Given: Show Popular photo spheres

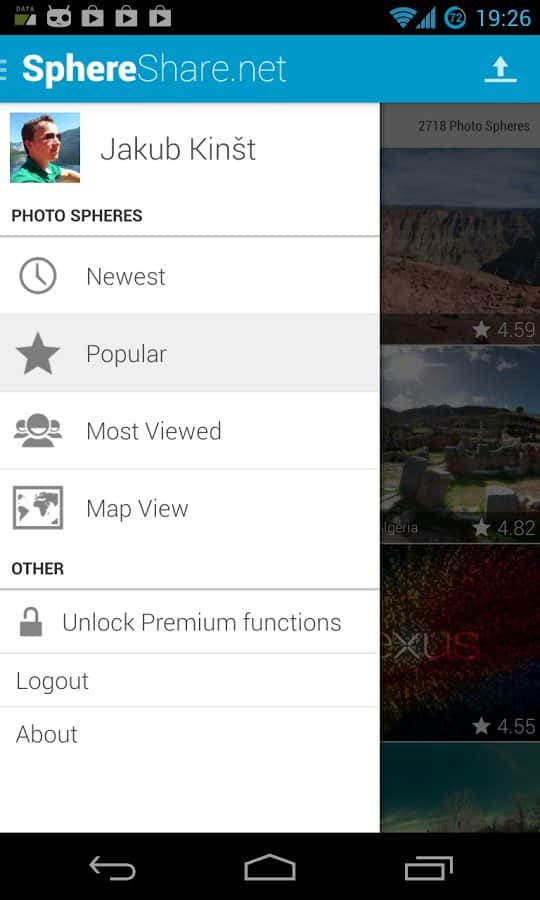Looking at the screenshot, I should coord(189,354).
